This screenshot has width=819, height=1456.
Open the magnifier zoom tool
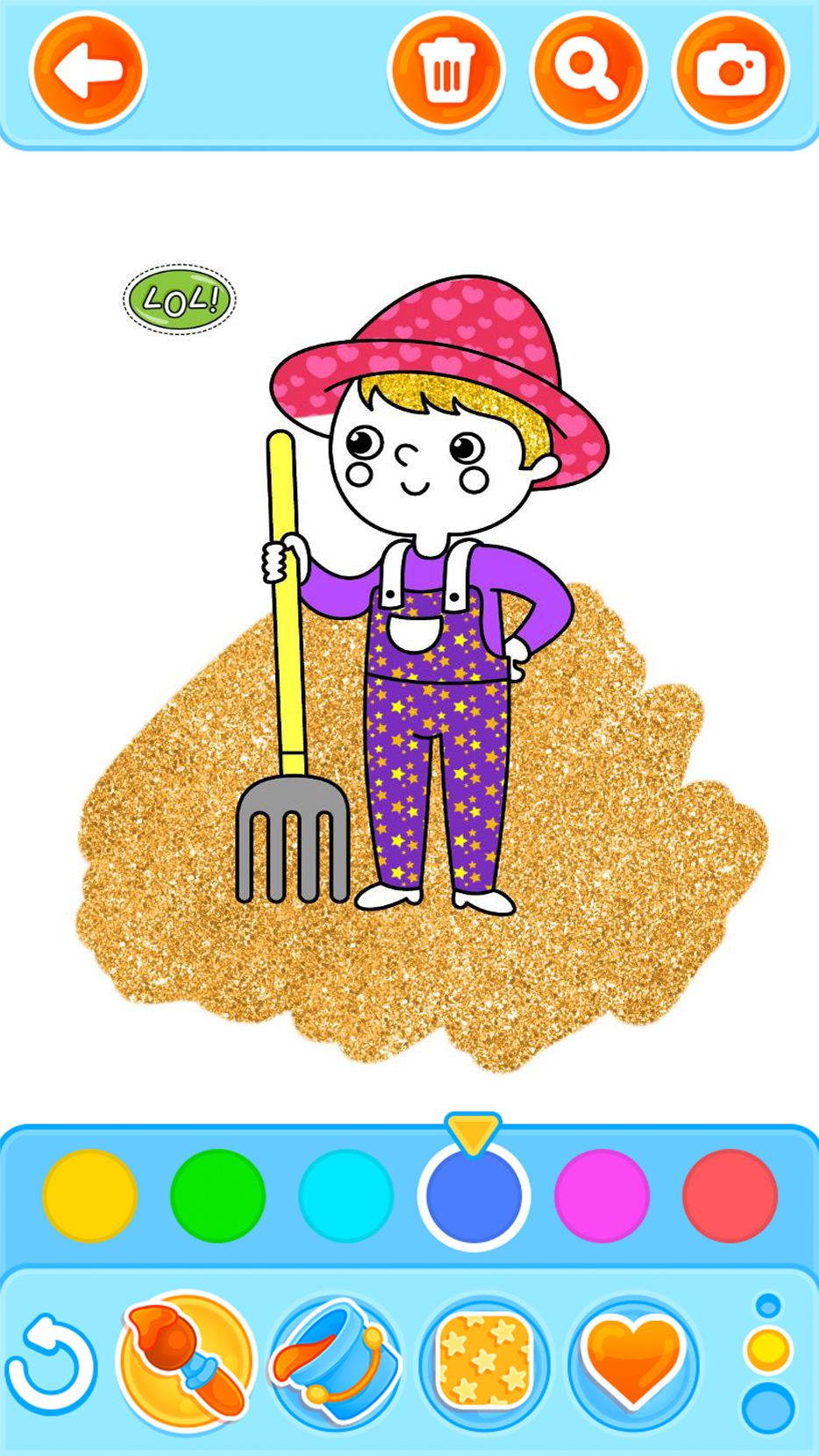(x=588, y=70)
